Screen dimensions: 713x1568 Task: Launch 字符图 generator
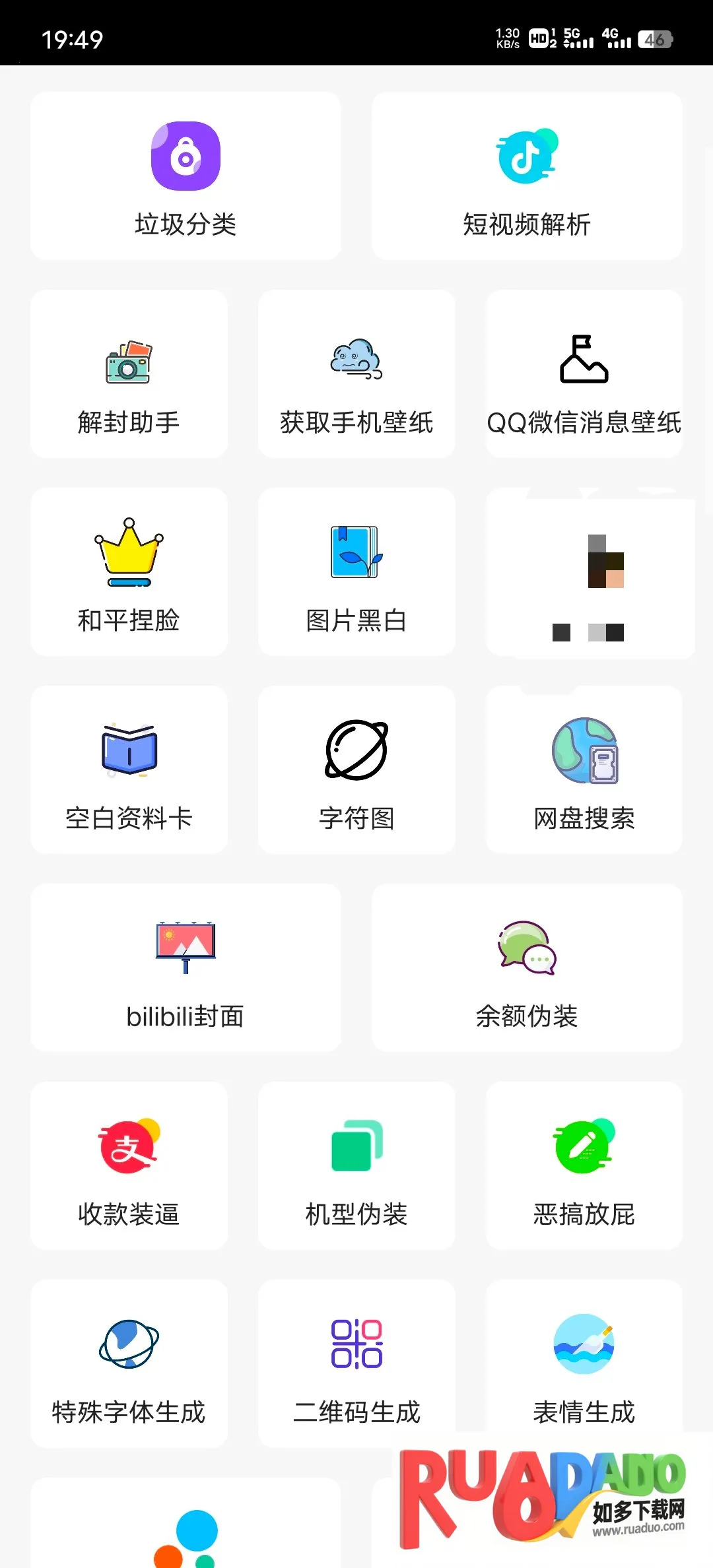(356, 770)
